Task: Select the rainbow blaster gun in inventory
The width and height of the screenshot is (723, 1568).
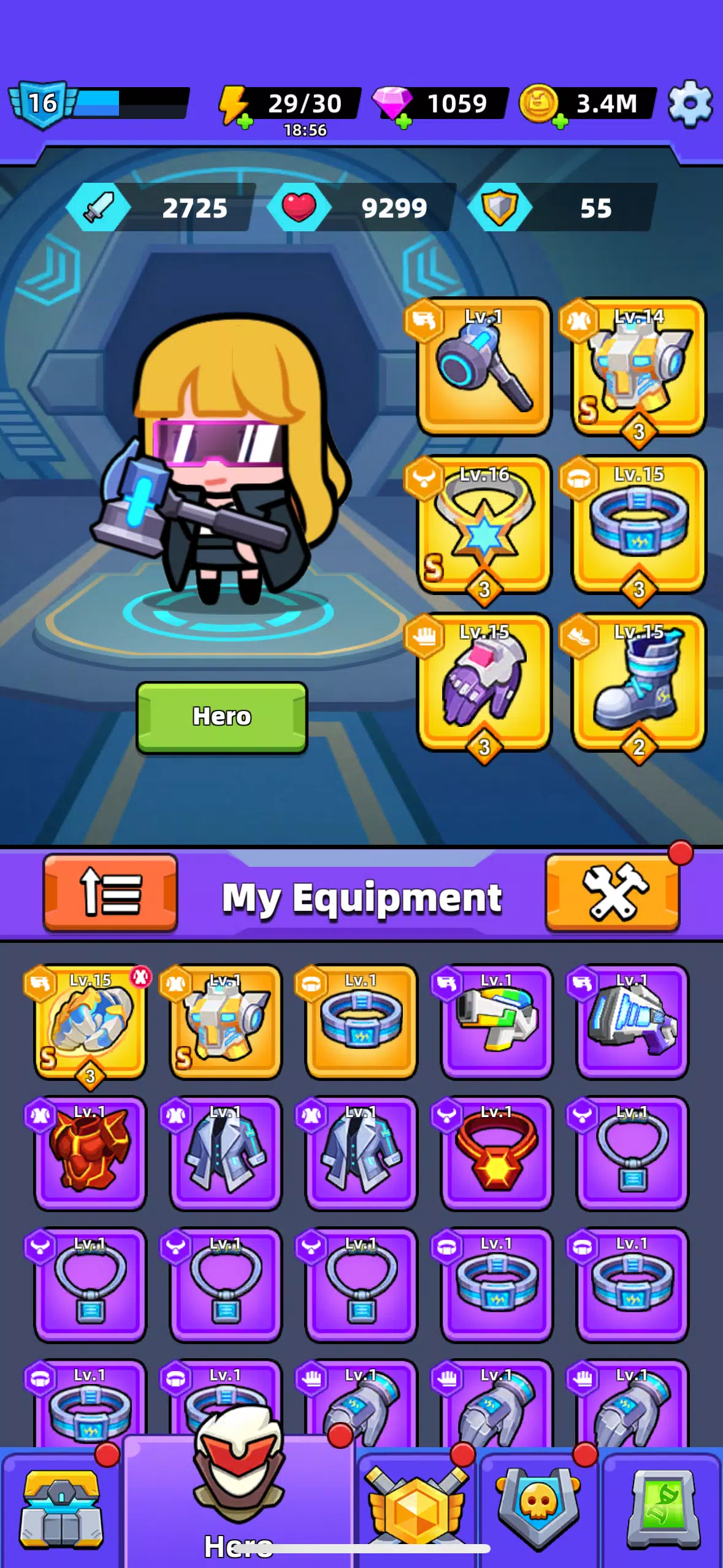Action: click(497, 1021)
